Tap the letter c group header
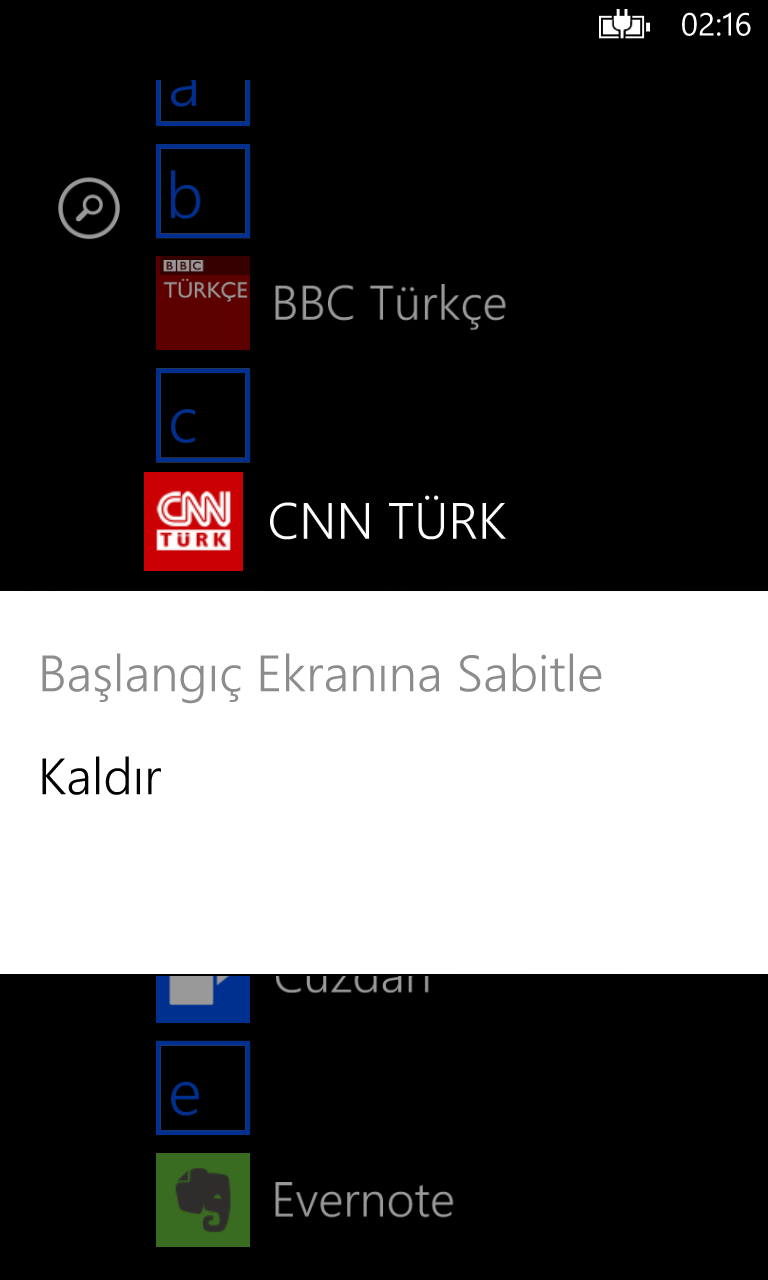 [x=203, y=415]
